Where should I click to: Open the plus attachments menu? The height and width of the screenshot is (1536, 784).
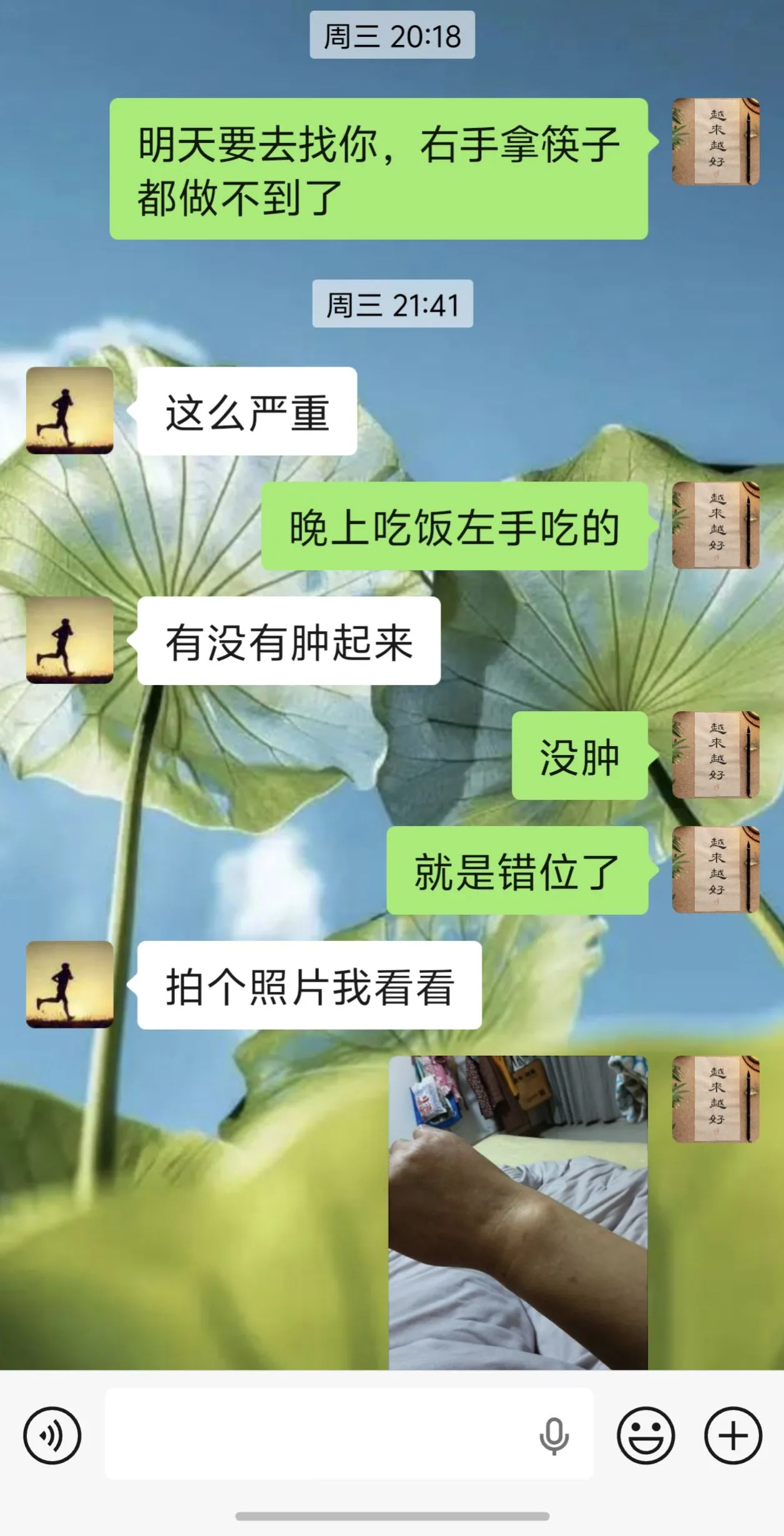733,1435
